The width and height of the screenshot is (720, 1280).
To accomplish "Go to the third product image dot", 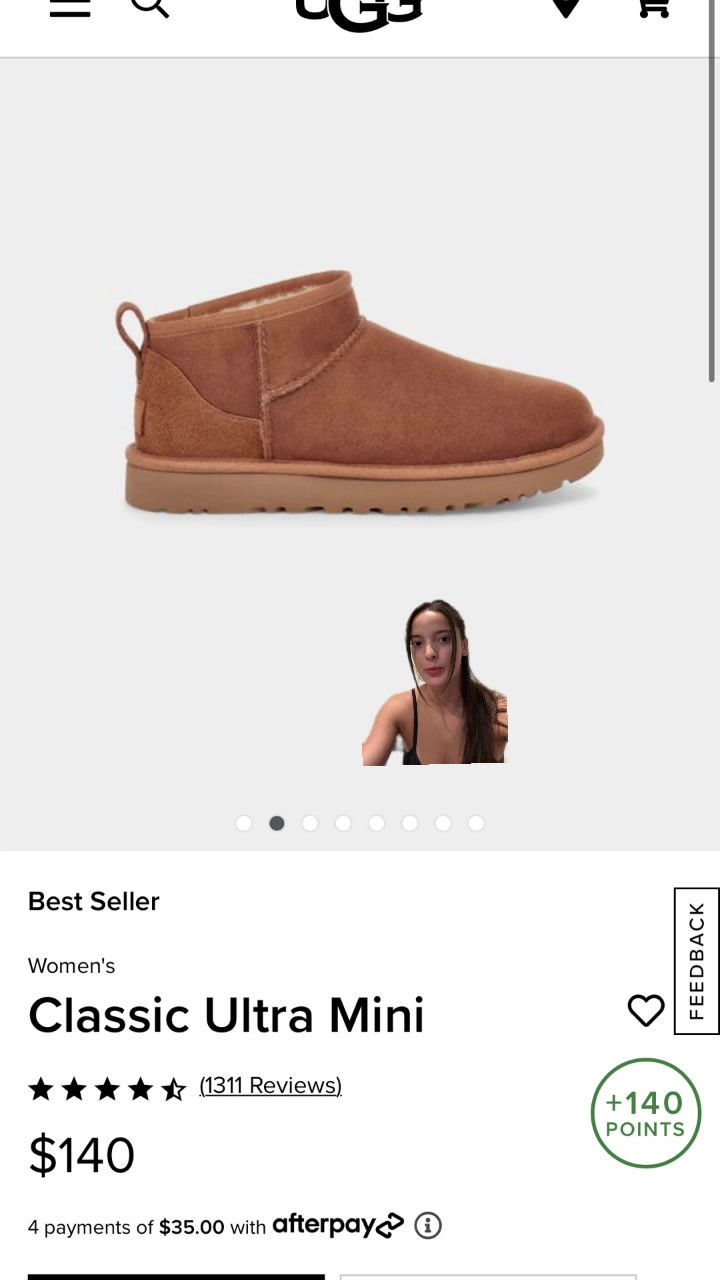I will [x=310, y=823].
